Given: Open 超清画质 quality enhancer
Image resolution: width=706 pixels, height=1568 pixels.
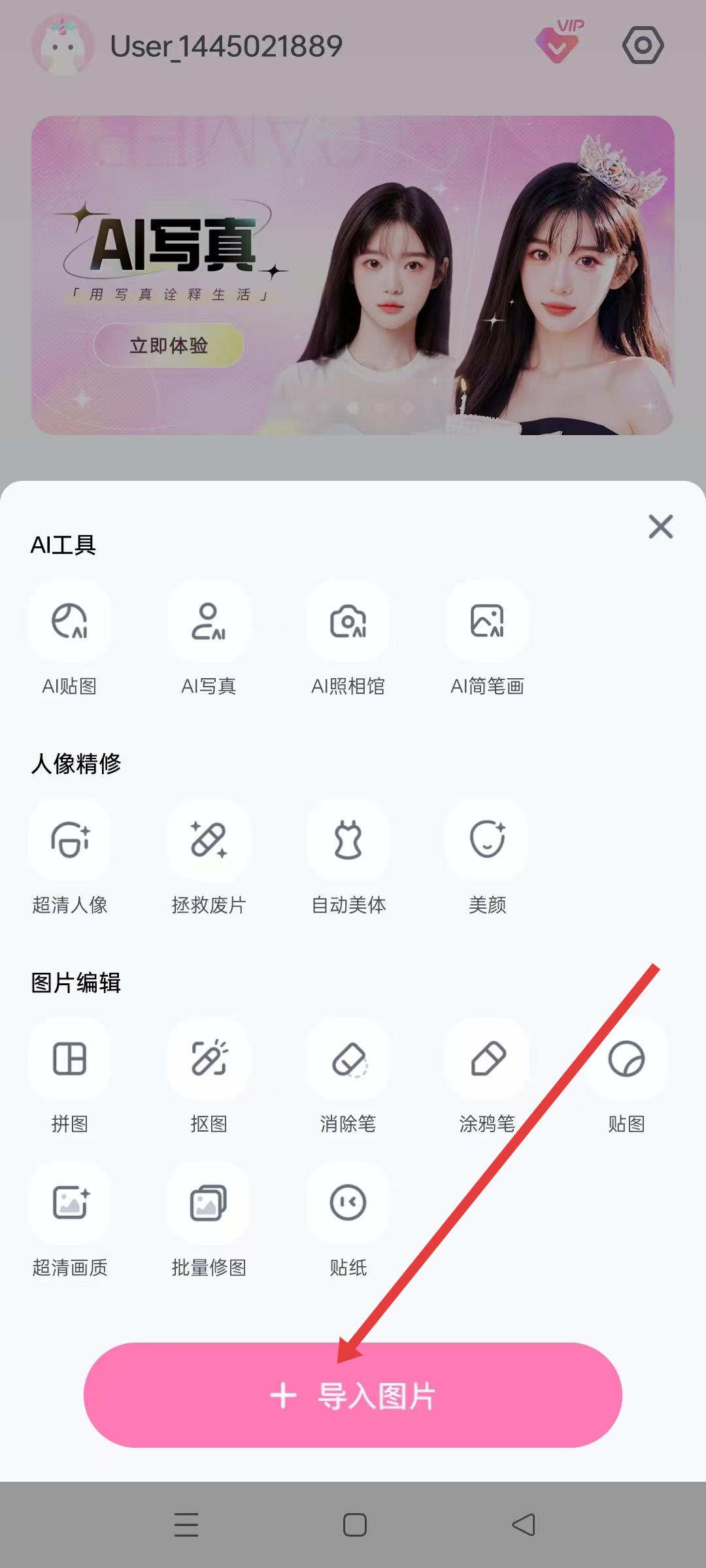Looking at the screenshot, I should pyautogui.click(x=69, y=1202).
